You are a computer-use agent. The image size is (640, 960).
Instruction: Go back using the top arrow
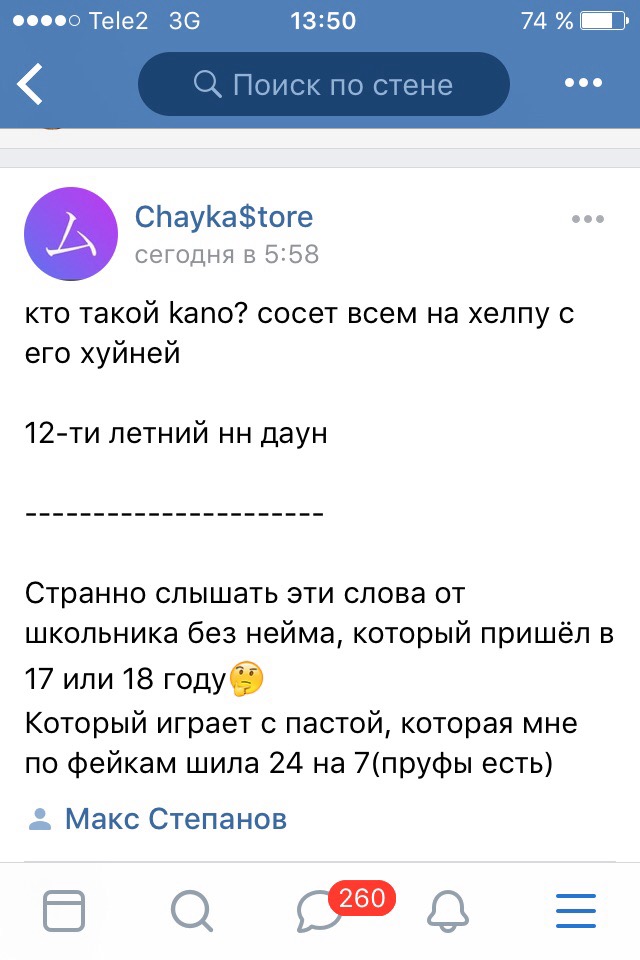32,84
